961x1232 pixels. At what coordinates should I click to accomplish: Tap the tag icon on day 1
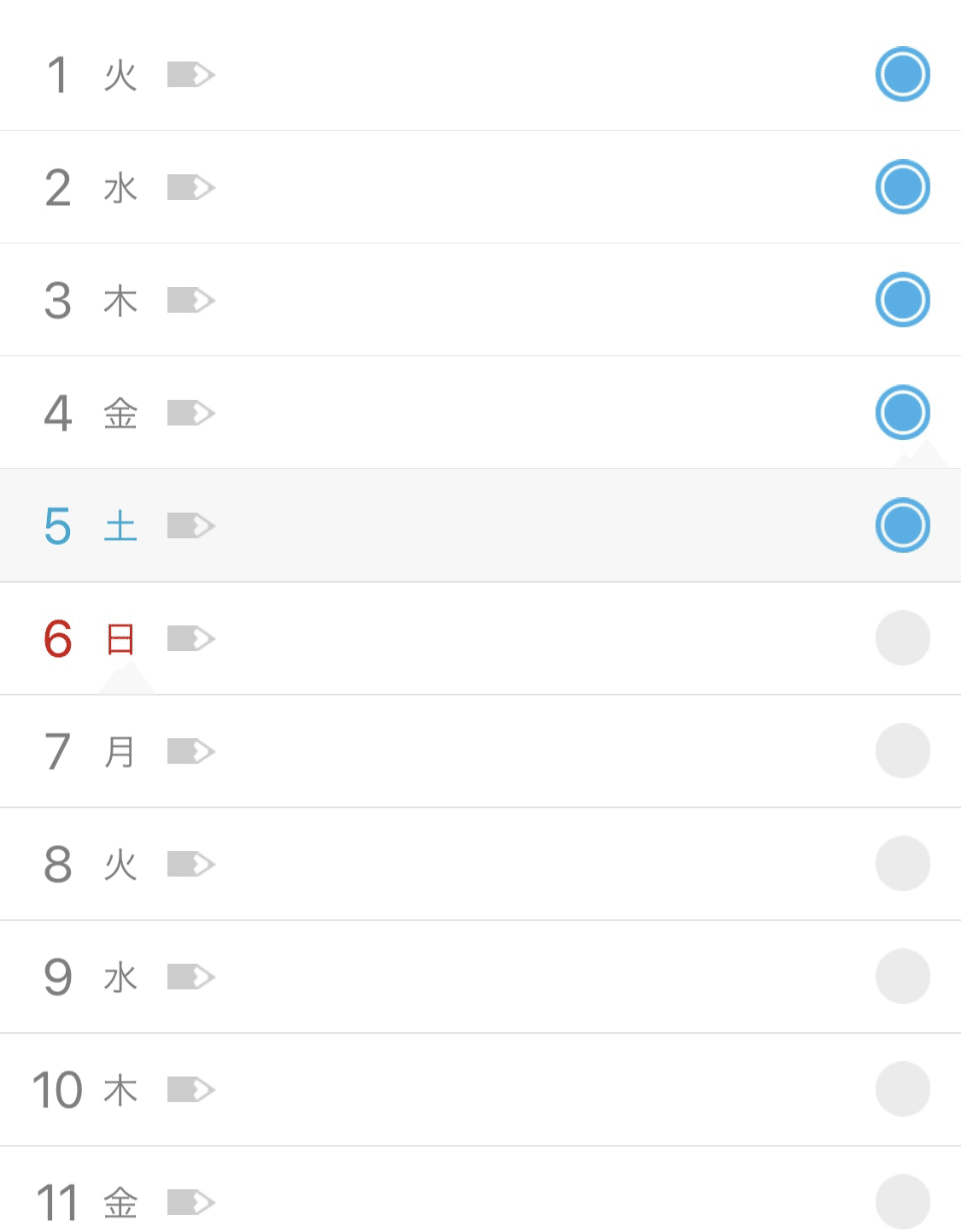point(191,74)
